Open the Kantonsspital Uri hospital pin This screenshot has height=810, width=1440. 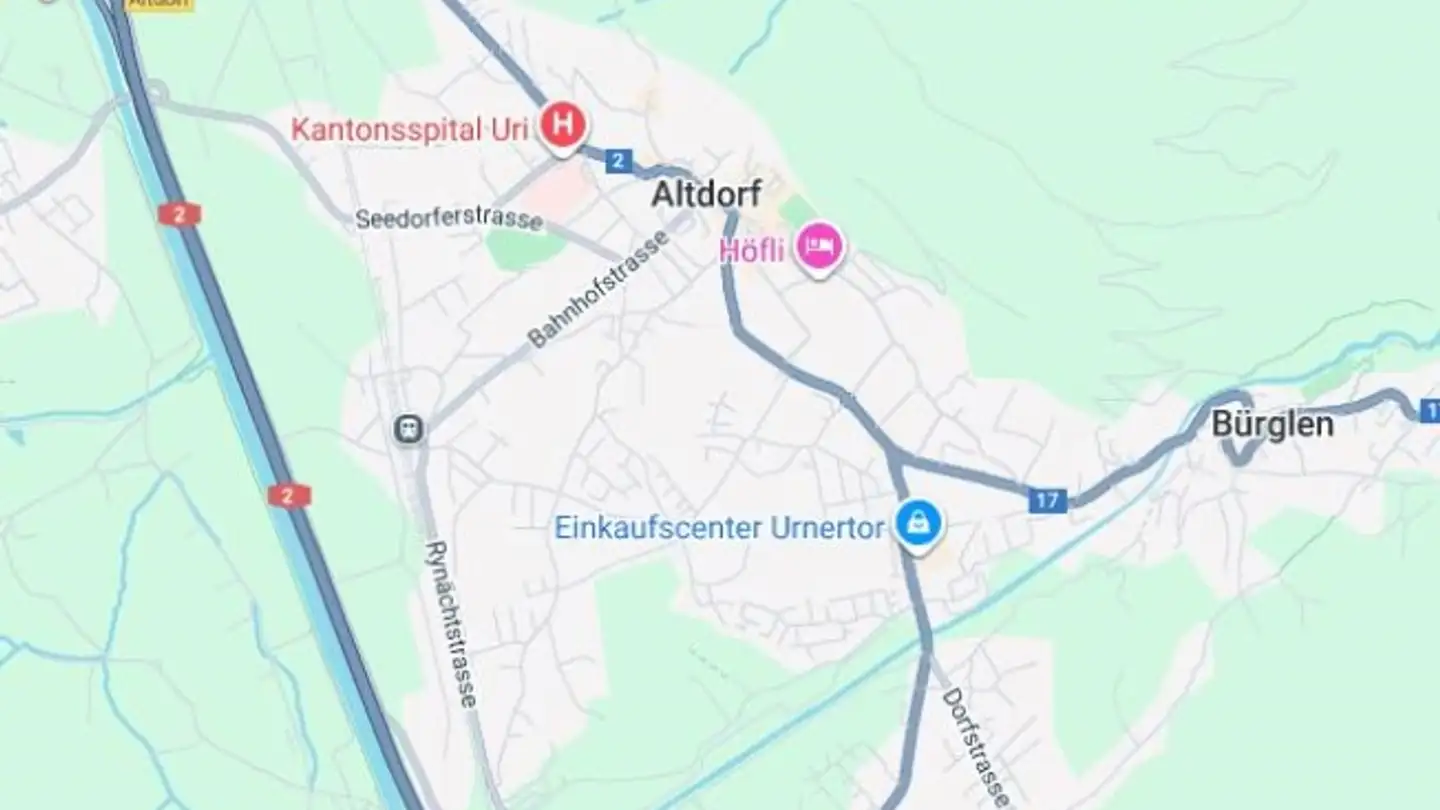click(564, 127)
